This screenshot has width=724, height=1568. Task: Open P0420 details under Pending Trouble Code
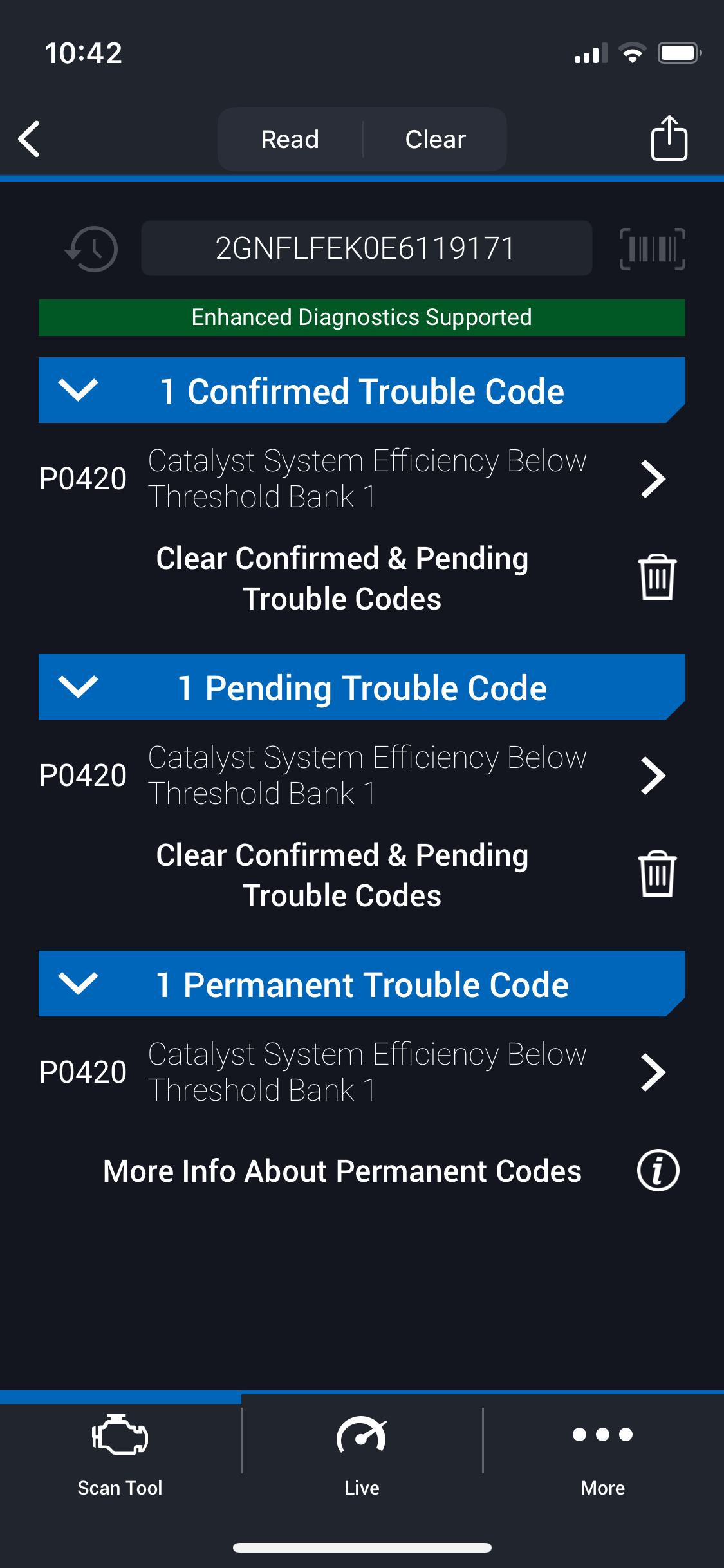[x=653, y=776]
